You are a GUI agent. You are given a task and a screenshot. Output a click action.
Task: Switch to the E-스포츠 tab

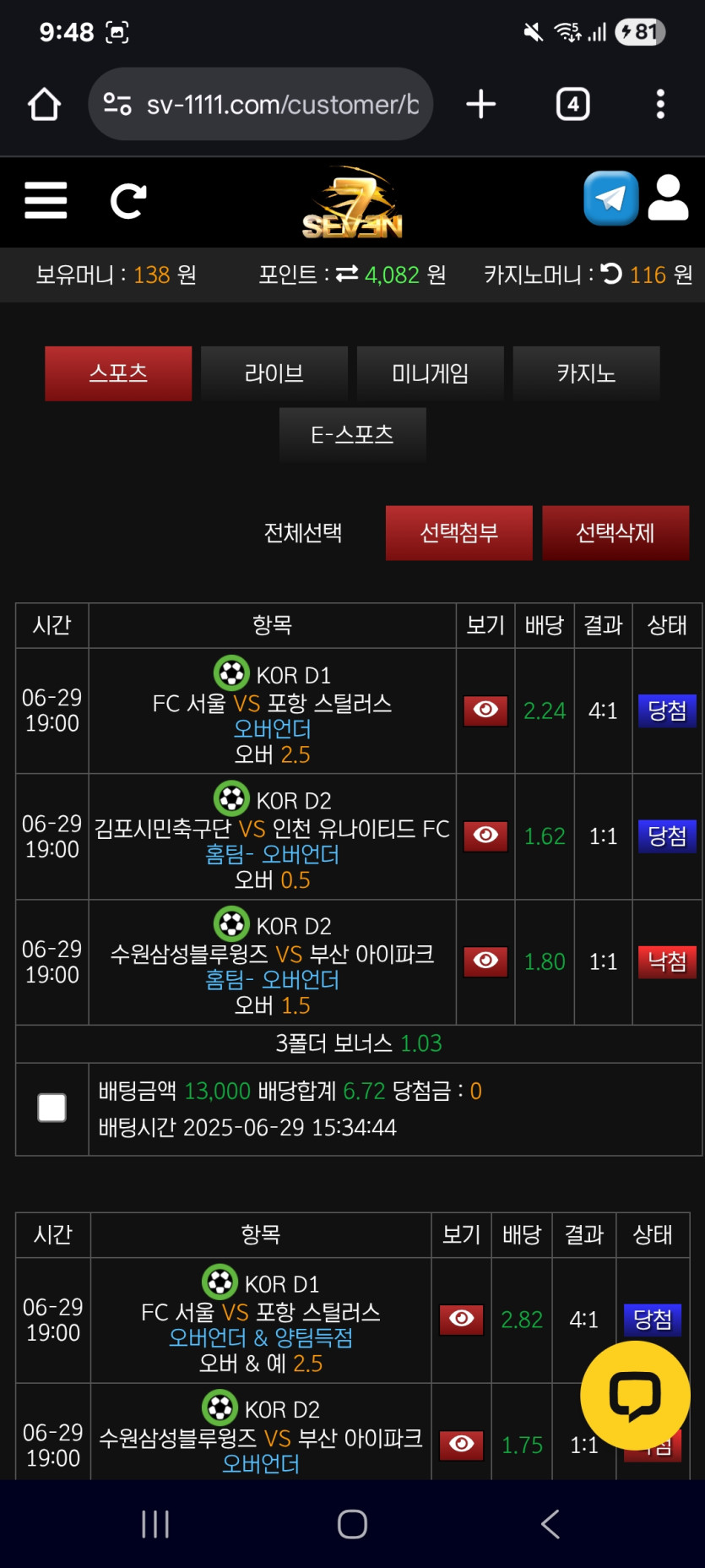point(352,434)
